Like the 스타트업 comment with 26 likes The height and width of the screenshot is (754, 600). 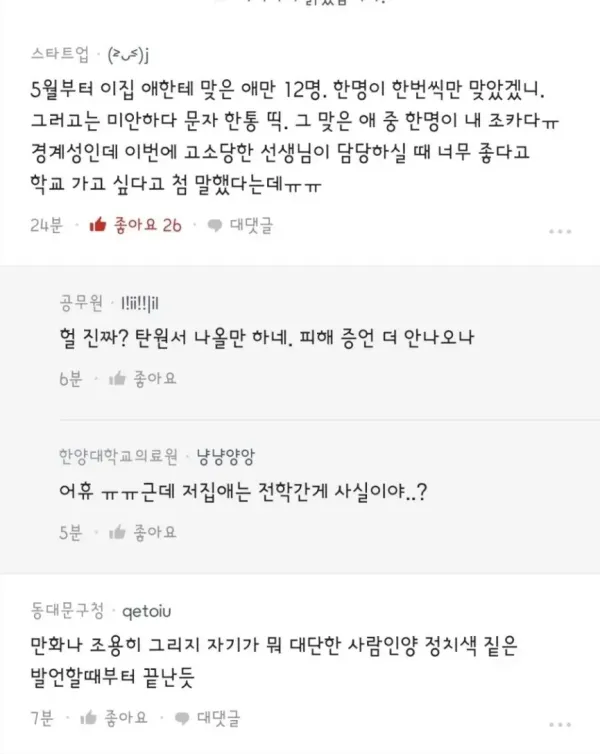135,226
